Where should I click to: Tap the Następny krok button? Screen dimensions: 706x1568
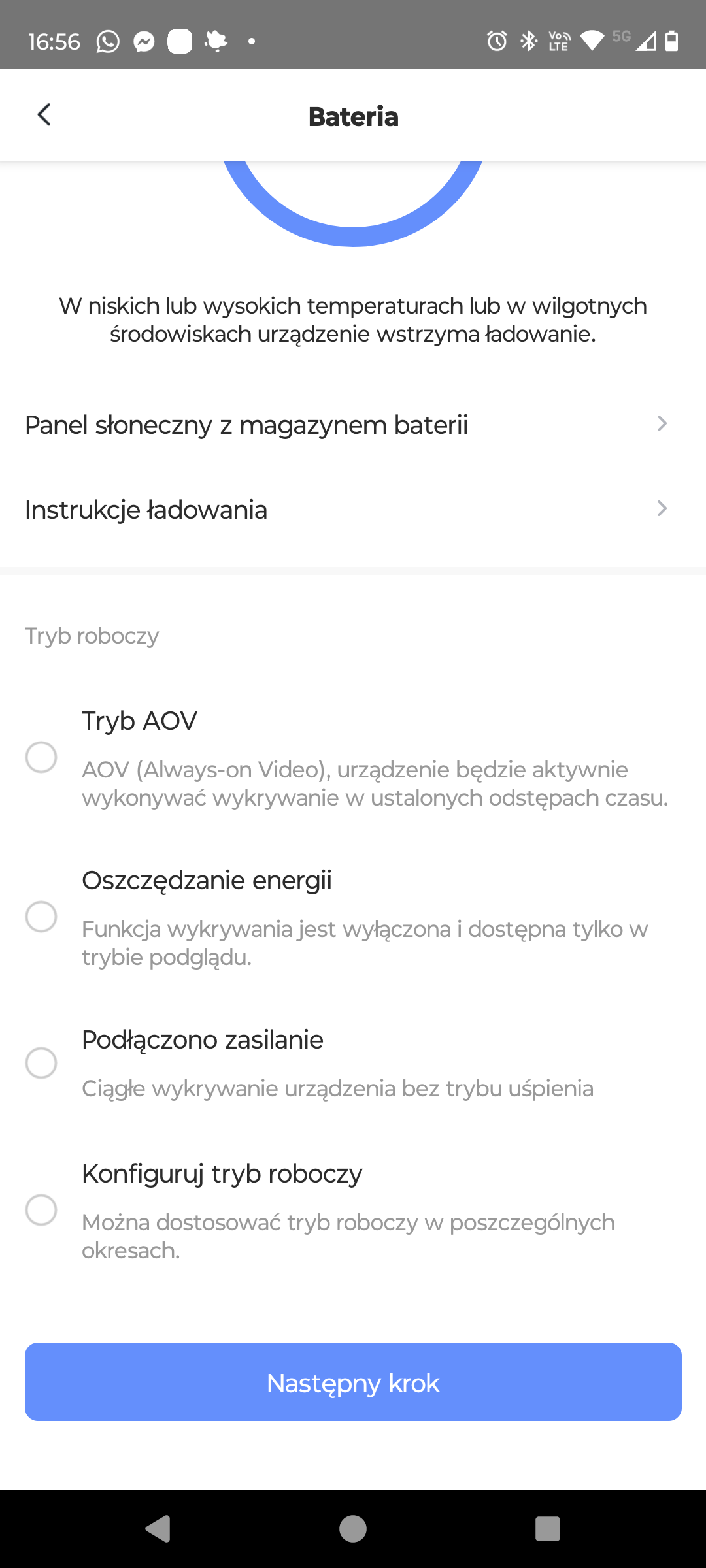(x=353, y=1382)
